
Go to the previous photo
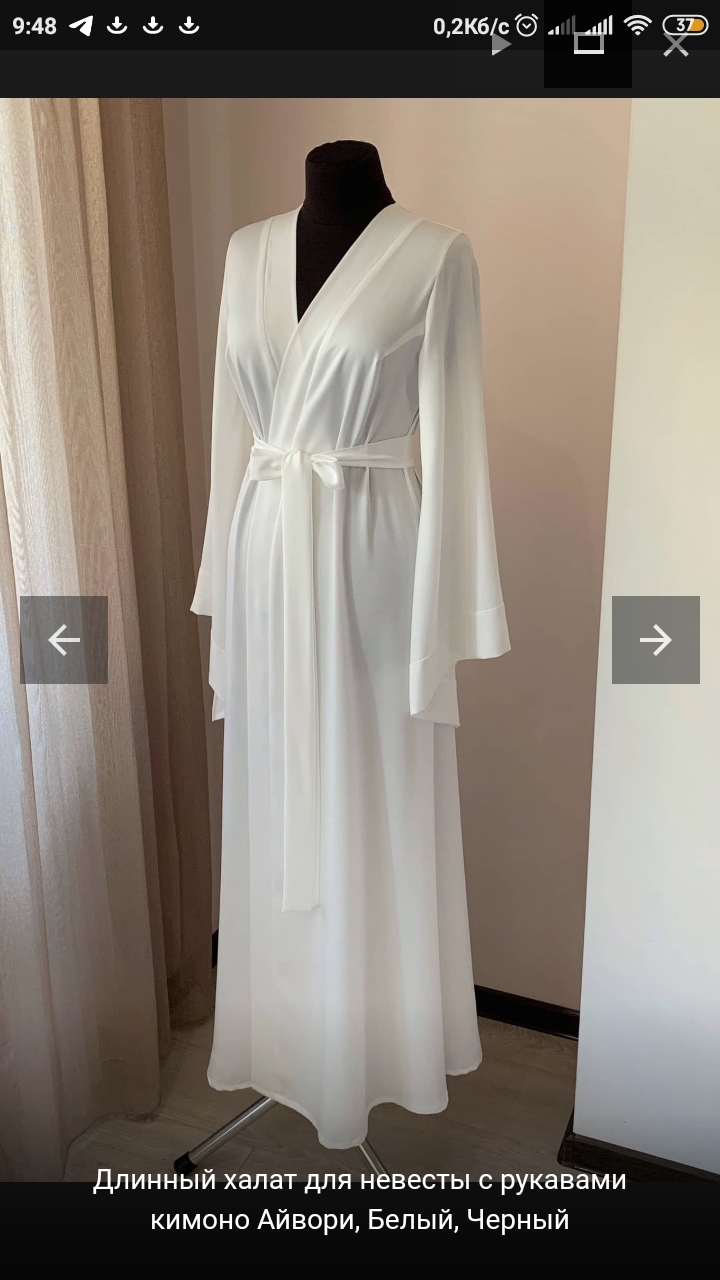pyautogui.click(x=64, y=640)
